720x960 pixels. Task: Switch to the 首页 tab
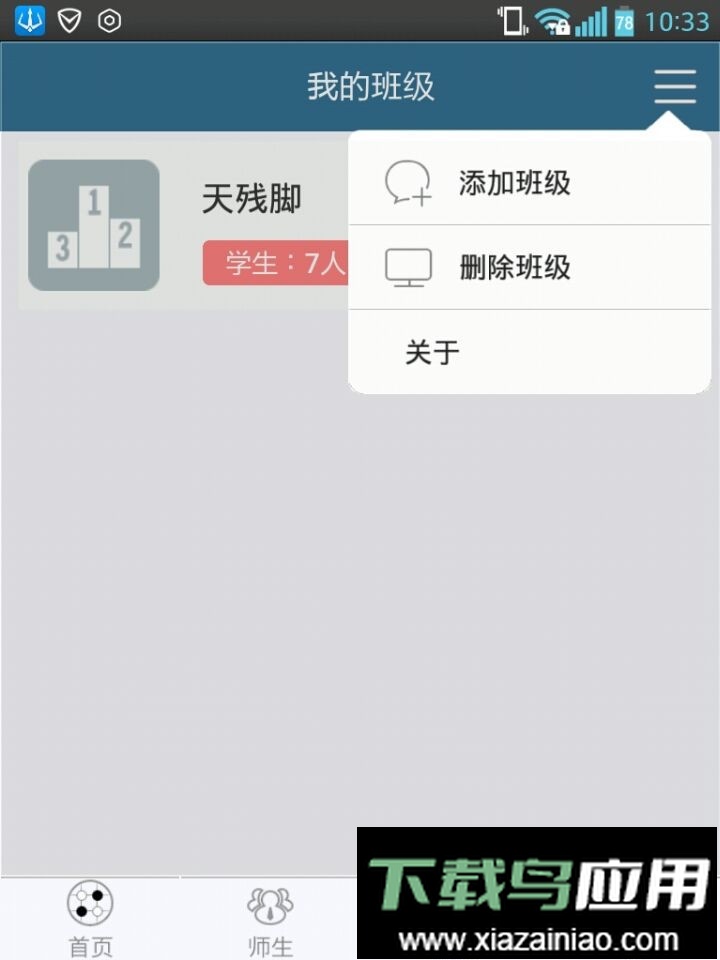click(x=90, y=919)
